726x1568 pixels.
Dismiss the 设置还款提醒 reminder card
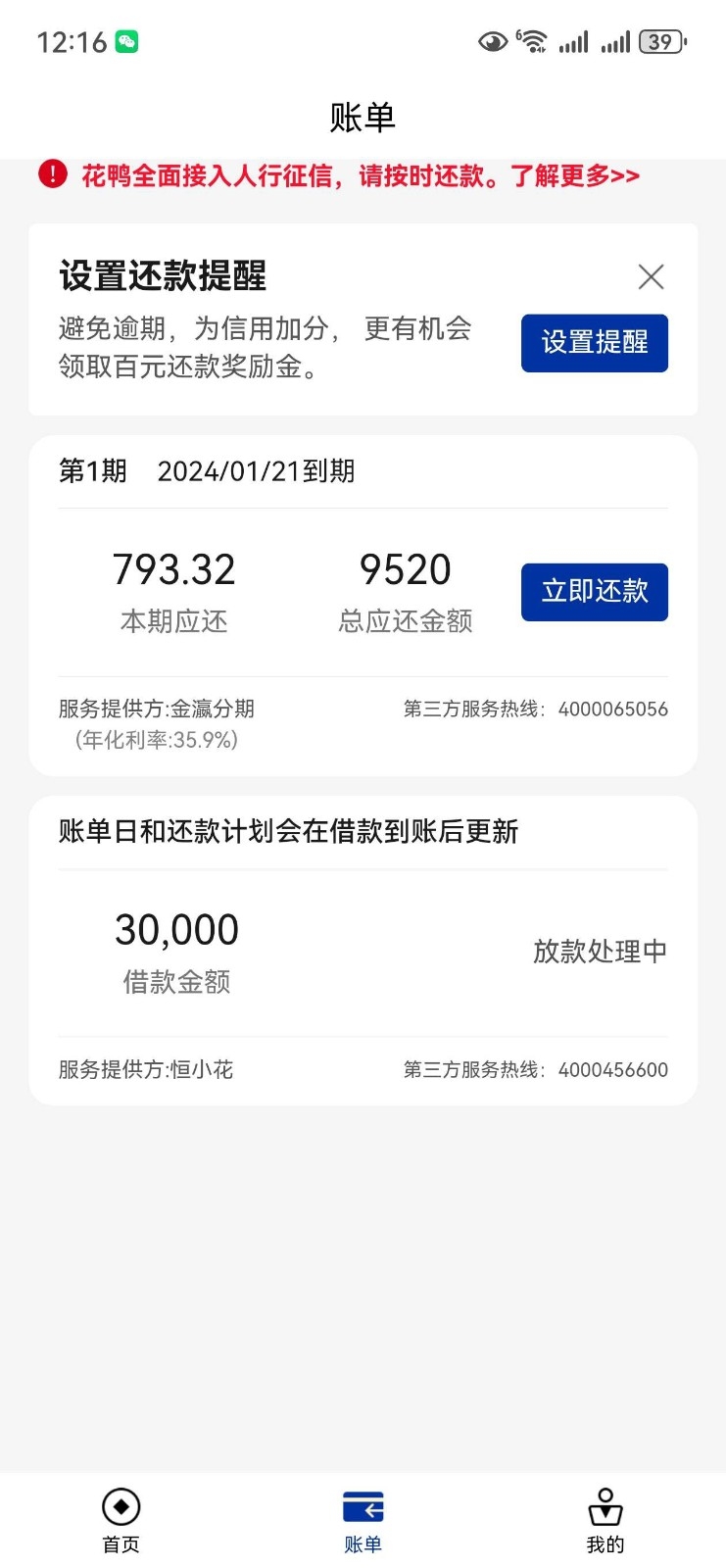[652, 276]
